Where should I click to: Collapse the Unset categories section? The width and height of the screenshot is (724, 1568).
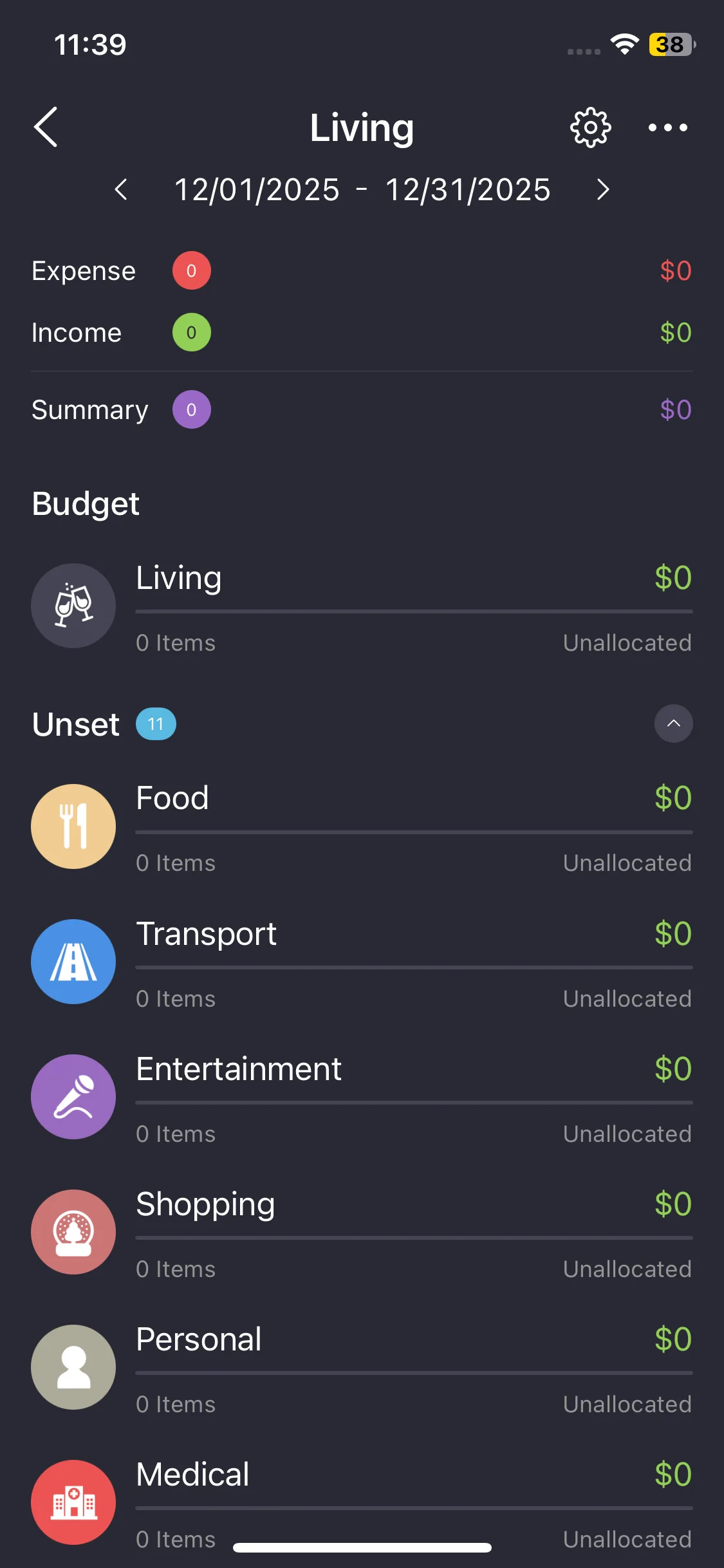(x=673, y=723)
